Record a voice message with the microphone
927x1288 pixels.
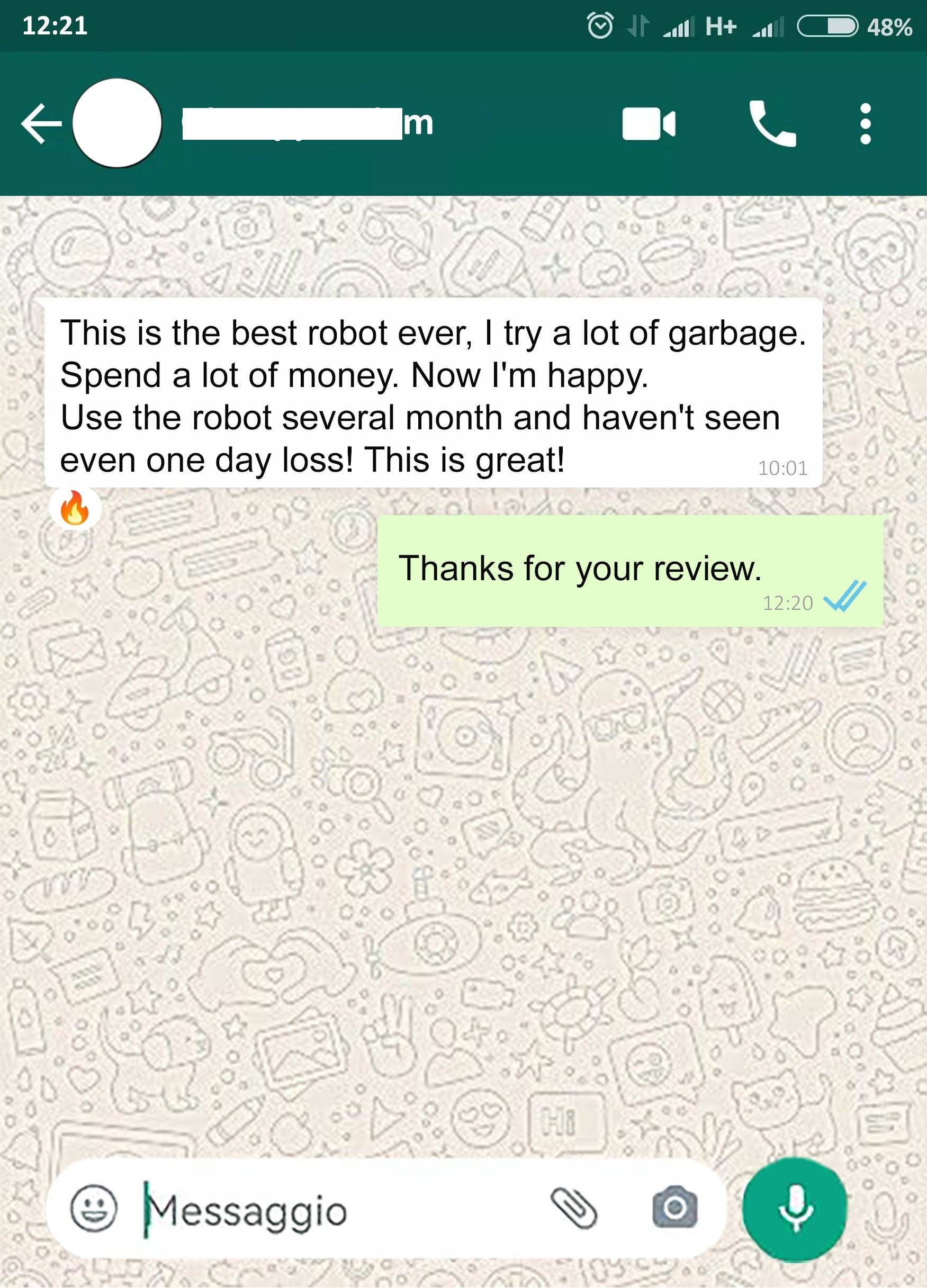coord(795,1209)
